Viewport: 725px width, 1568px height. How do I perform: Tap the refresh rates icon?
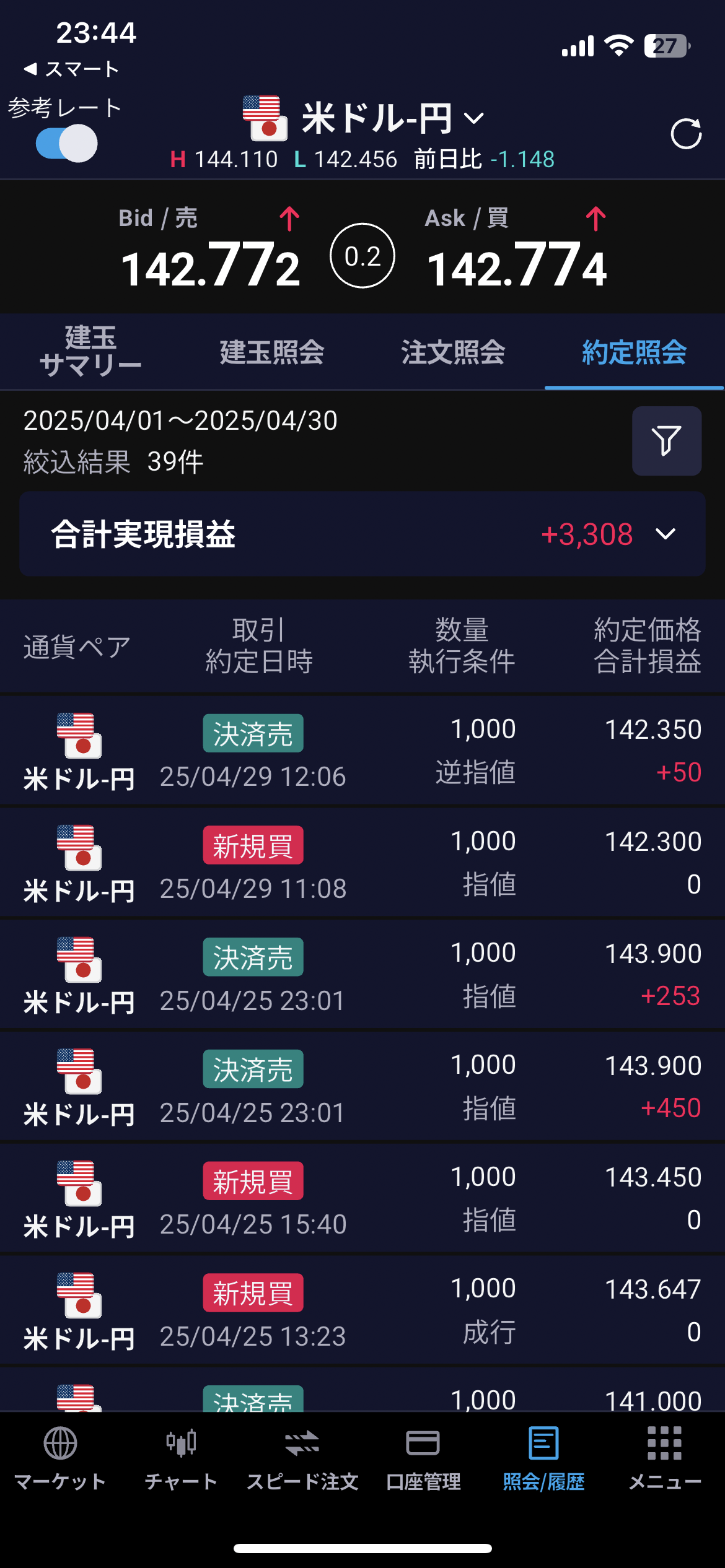coord(686,134)
